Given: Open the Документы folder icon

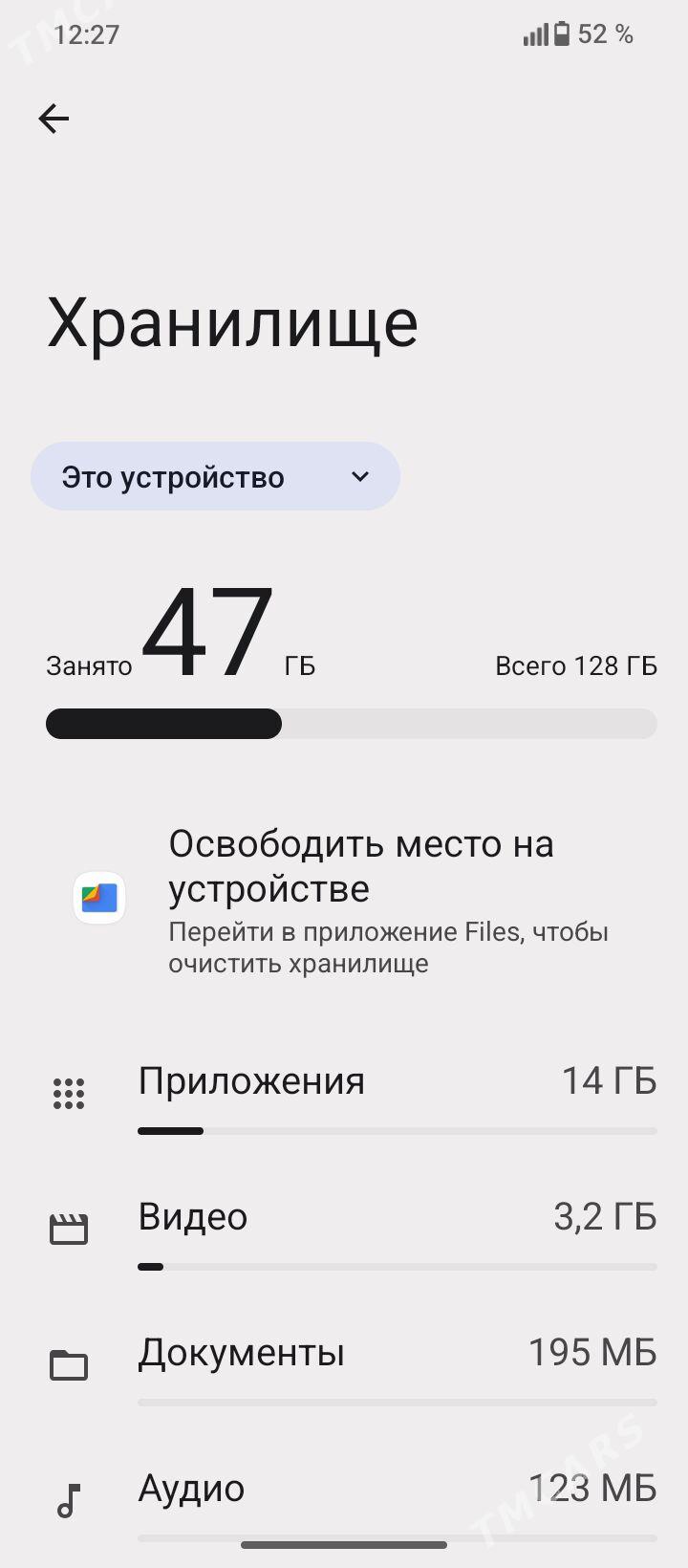Looking at the screenshot, I should [68, 1365].
